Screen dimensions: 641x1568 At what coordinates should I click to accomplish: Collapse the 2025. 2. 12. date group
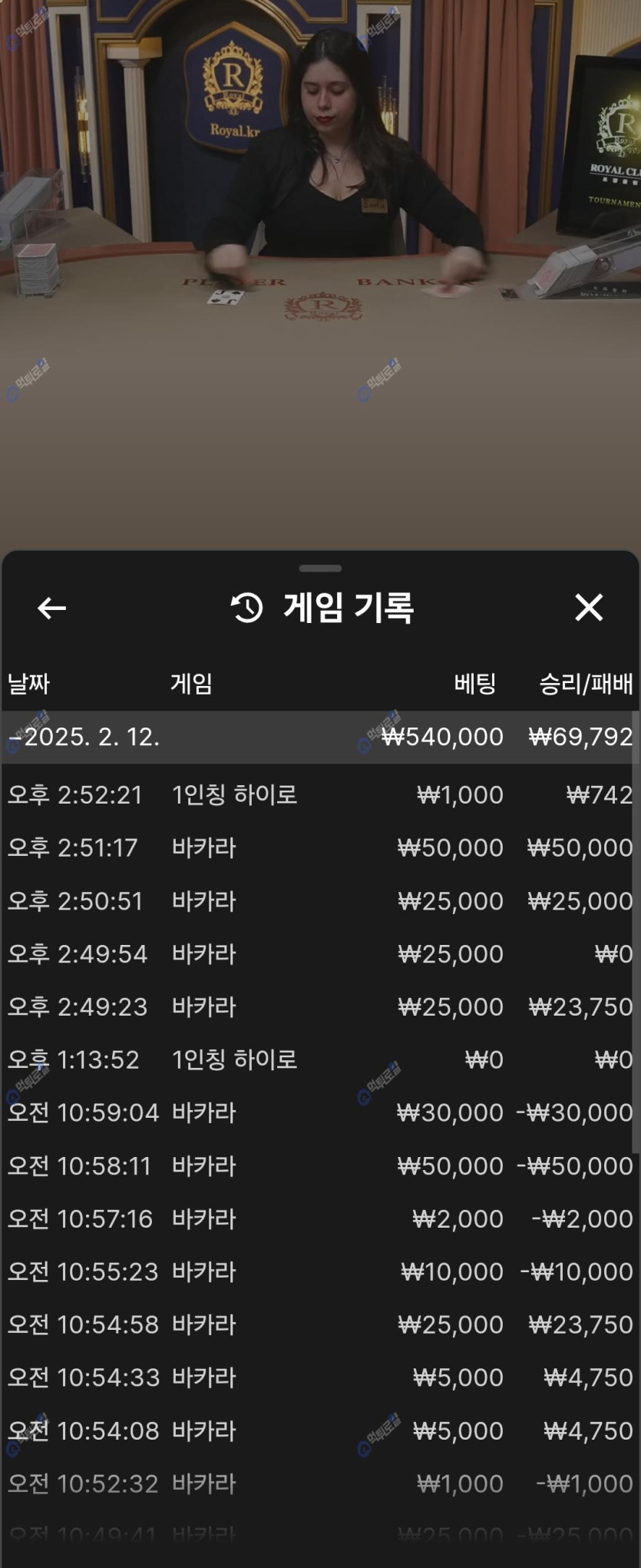[84, 737]
